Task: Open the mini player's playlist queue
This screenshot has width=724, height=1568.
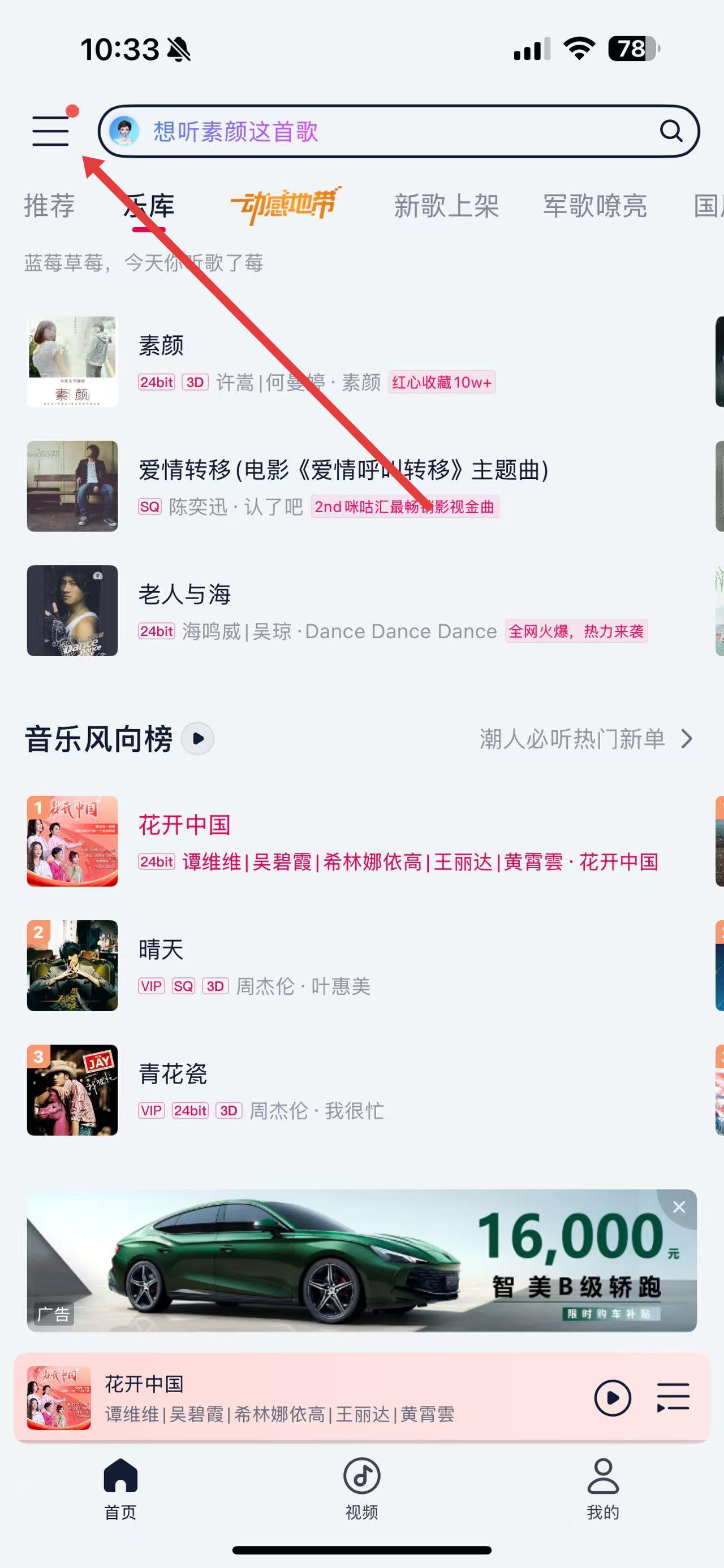Action: click(x=673, y=1397)
